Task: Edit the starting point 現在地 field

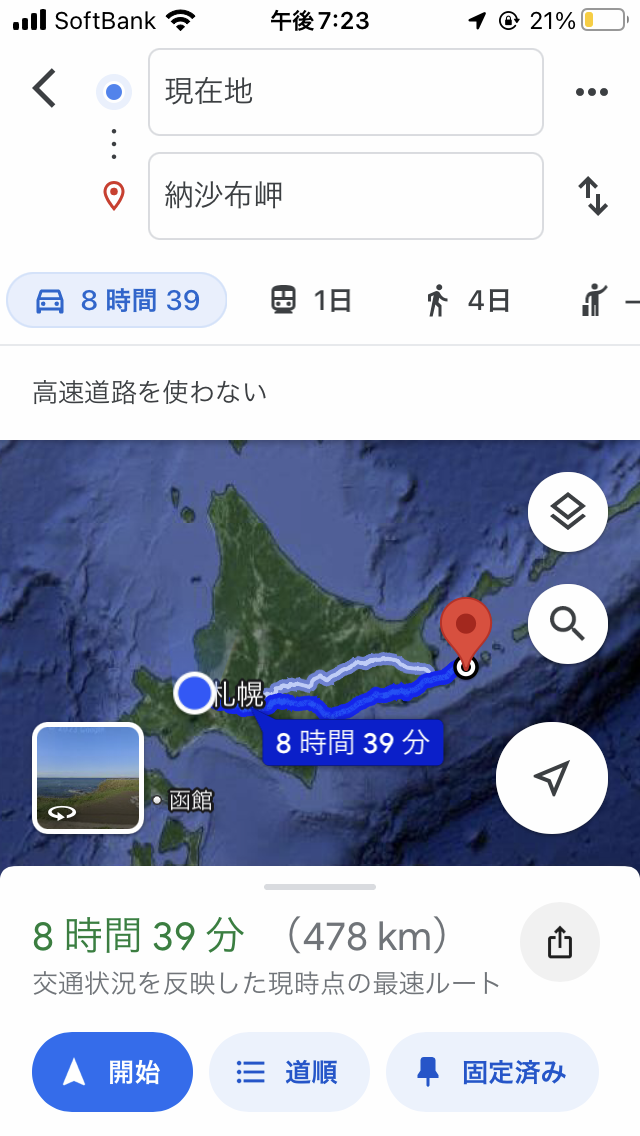Action: [x=345, y=92]
